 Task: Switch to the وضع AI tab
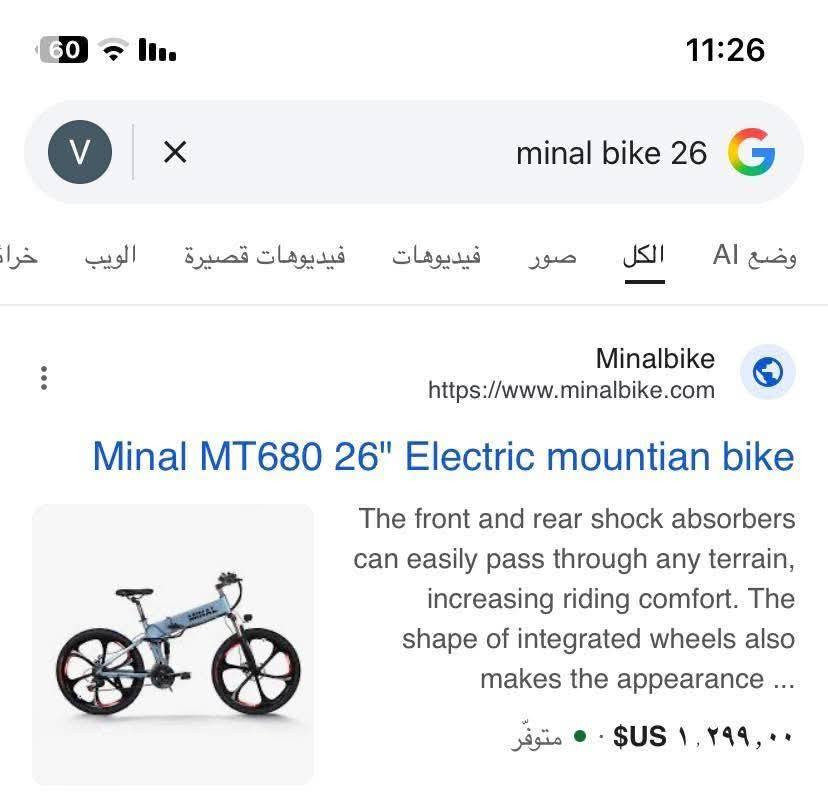tap(754, 256)
